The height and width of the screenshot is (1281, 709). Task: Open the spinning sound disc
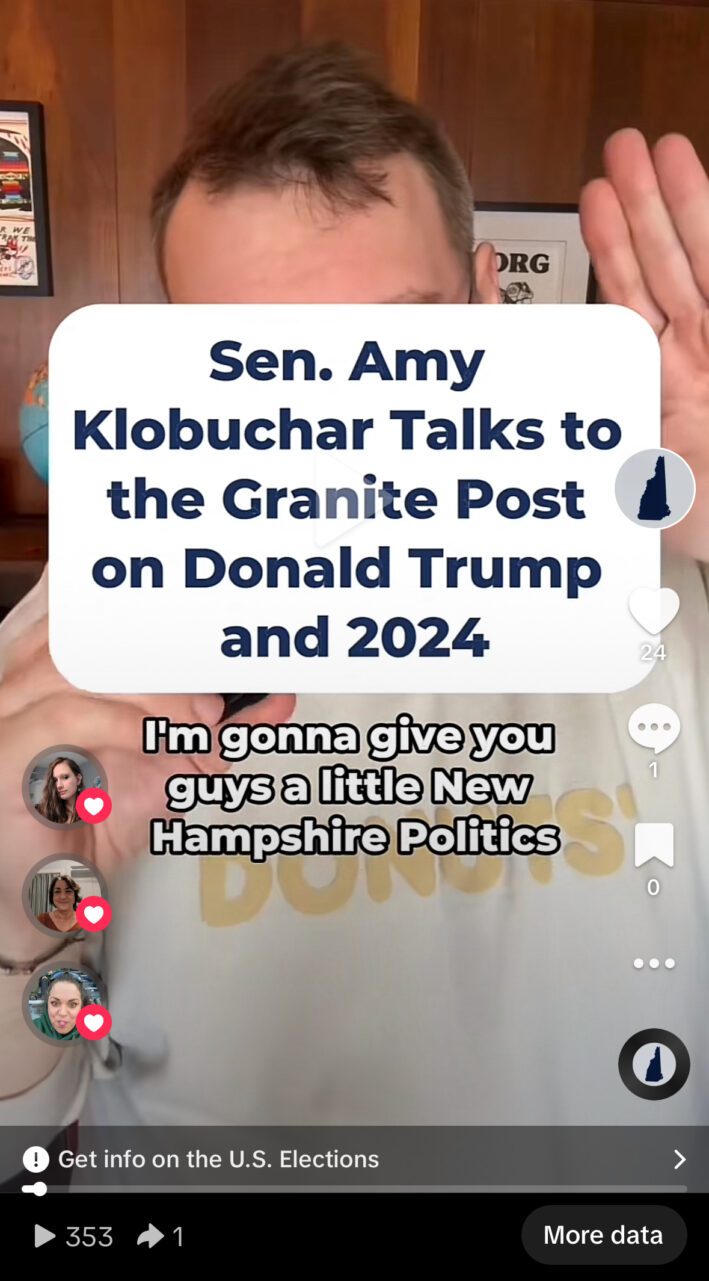654,1064
